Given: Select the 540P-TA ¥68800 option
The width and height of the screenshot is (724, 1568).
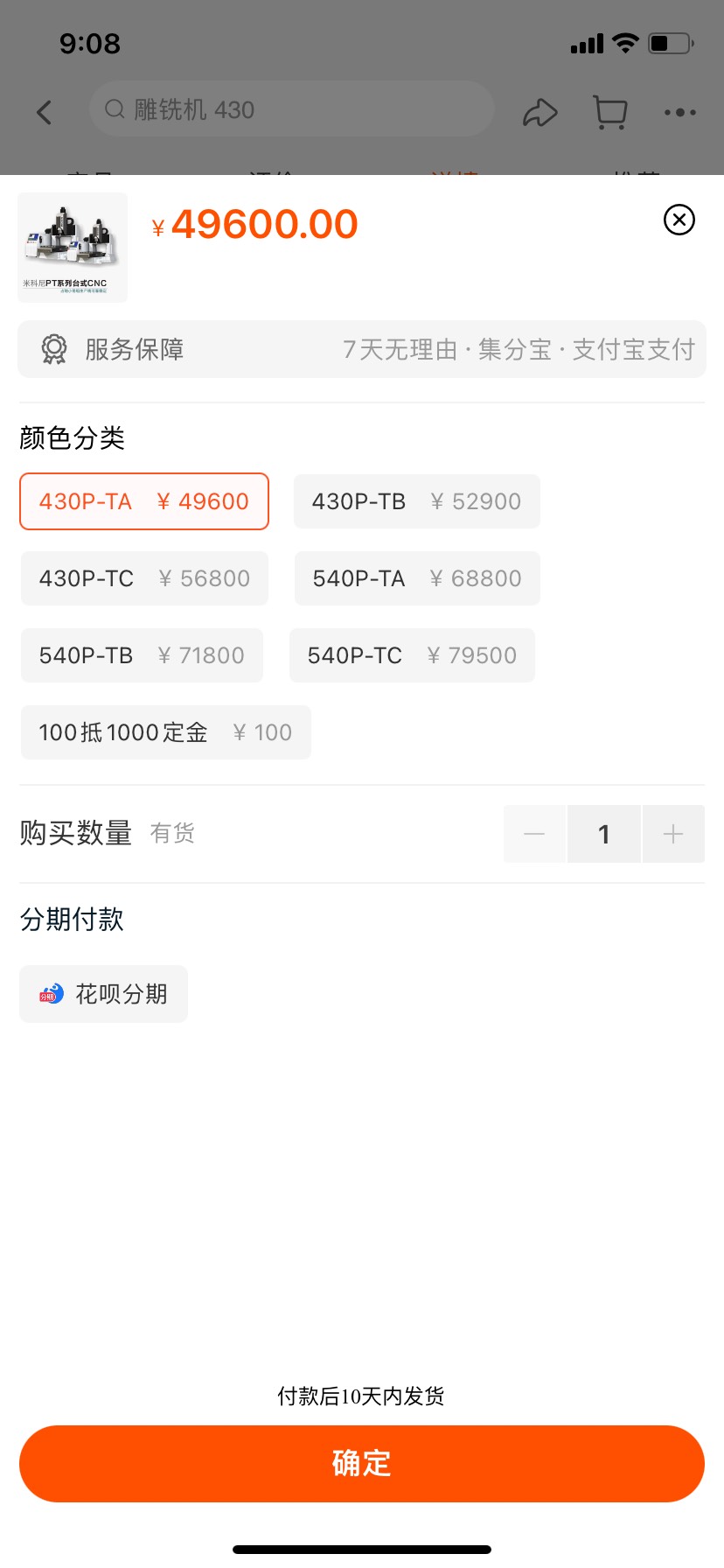Looking at the screenshot, I should point(417,578).
